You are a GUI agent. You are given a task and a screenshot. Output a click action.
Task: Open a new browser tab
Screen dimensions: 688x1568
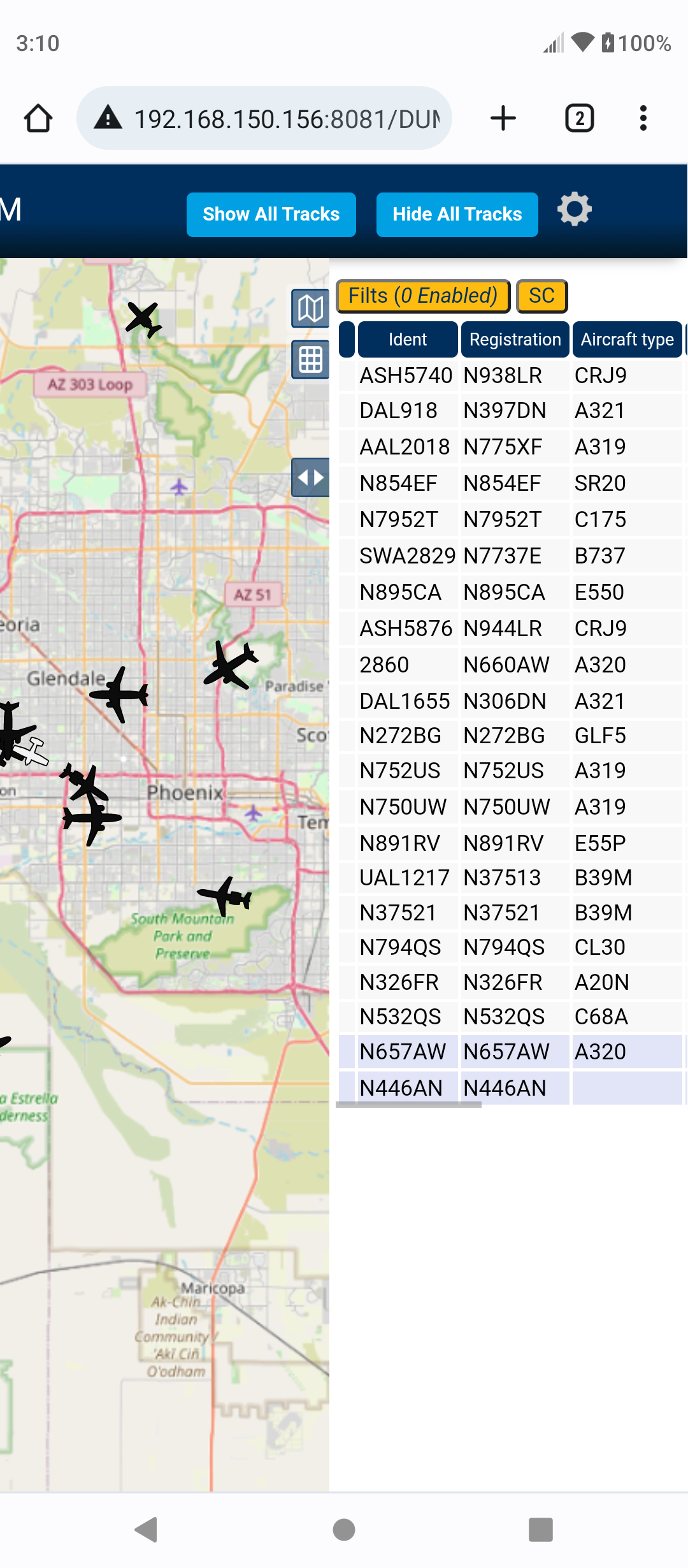tap(503, 119)
